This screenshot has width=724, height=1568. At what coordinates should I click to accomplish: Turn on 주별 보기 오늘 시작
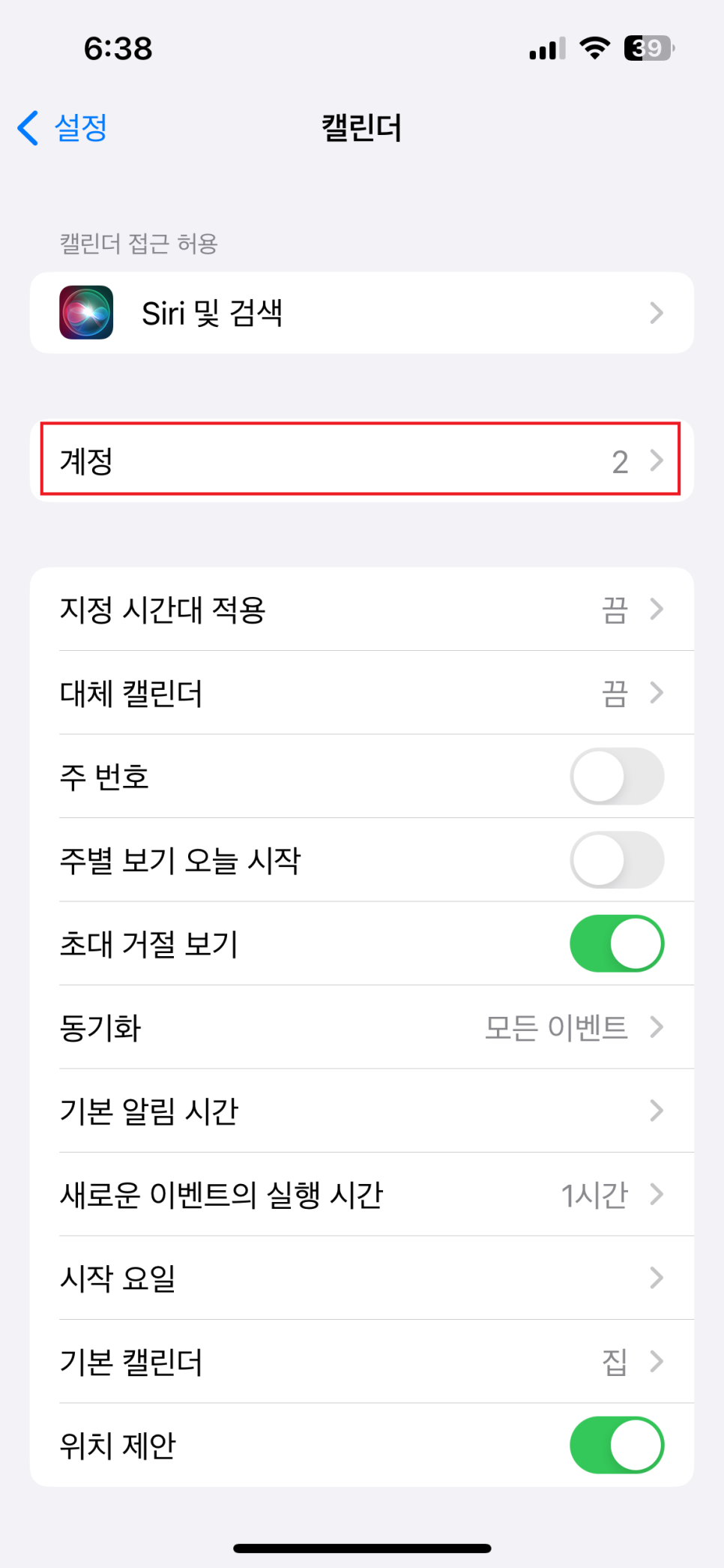617,860
